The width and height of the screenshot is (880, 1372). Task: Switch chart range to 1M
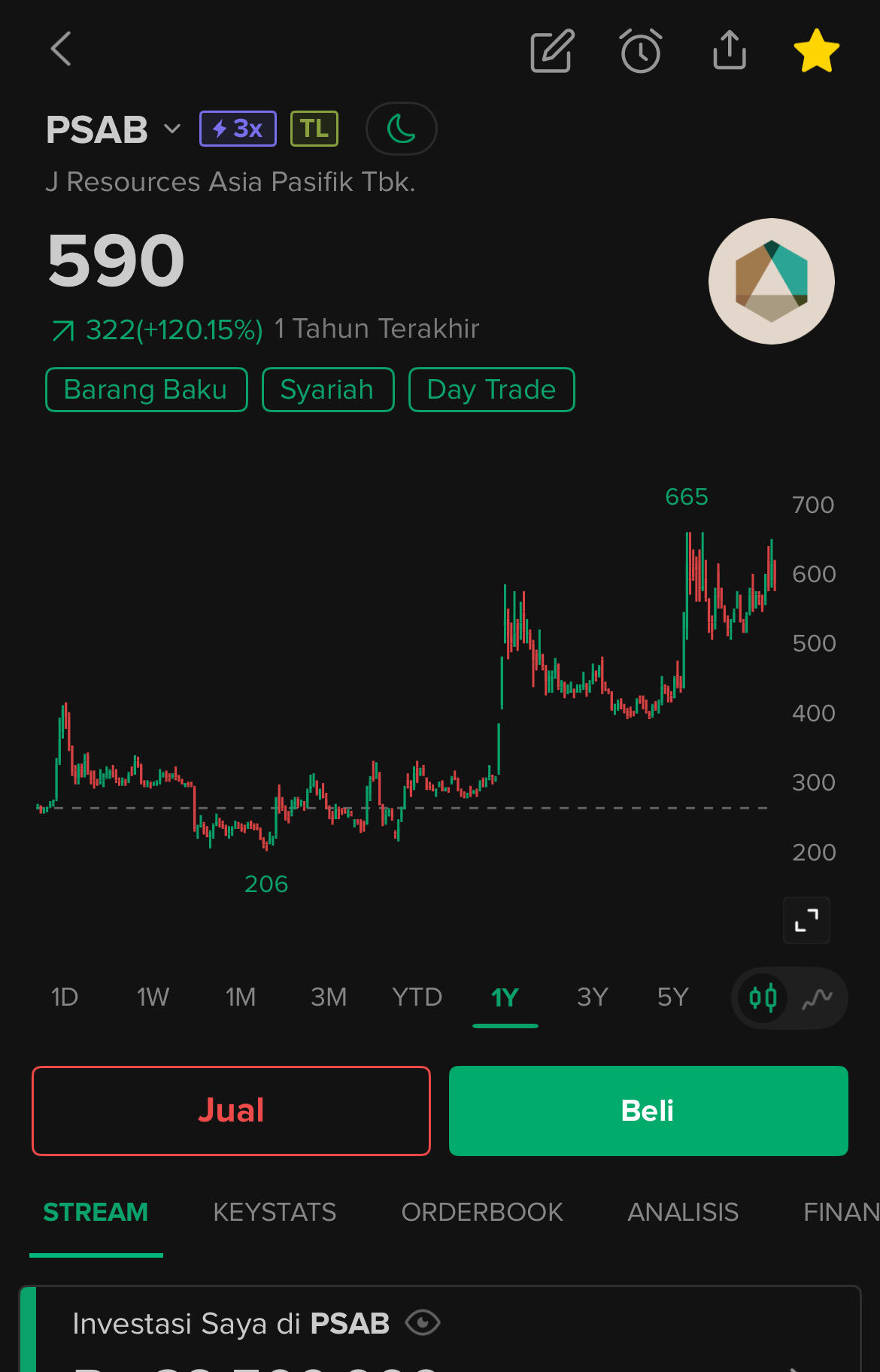tap(241, 997)
